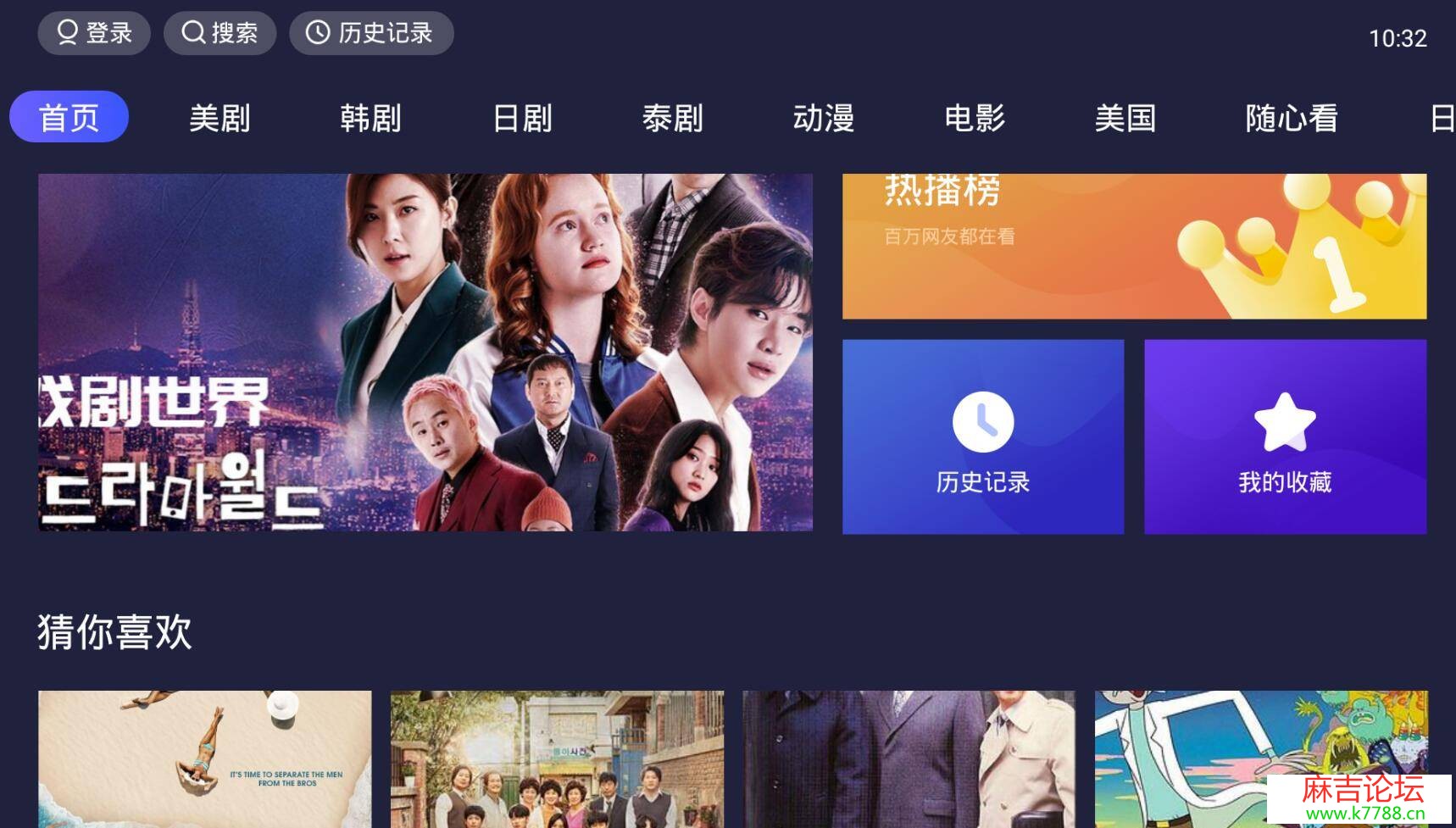Image resolution: width=1456 pixels, height=828 pixels.
Task: Switch to the 美国 tab
Action: (1125, 118)
